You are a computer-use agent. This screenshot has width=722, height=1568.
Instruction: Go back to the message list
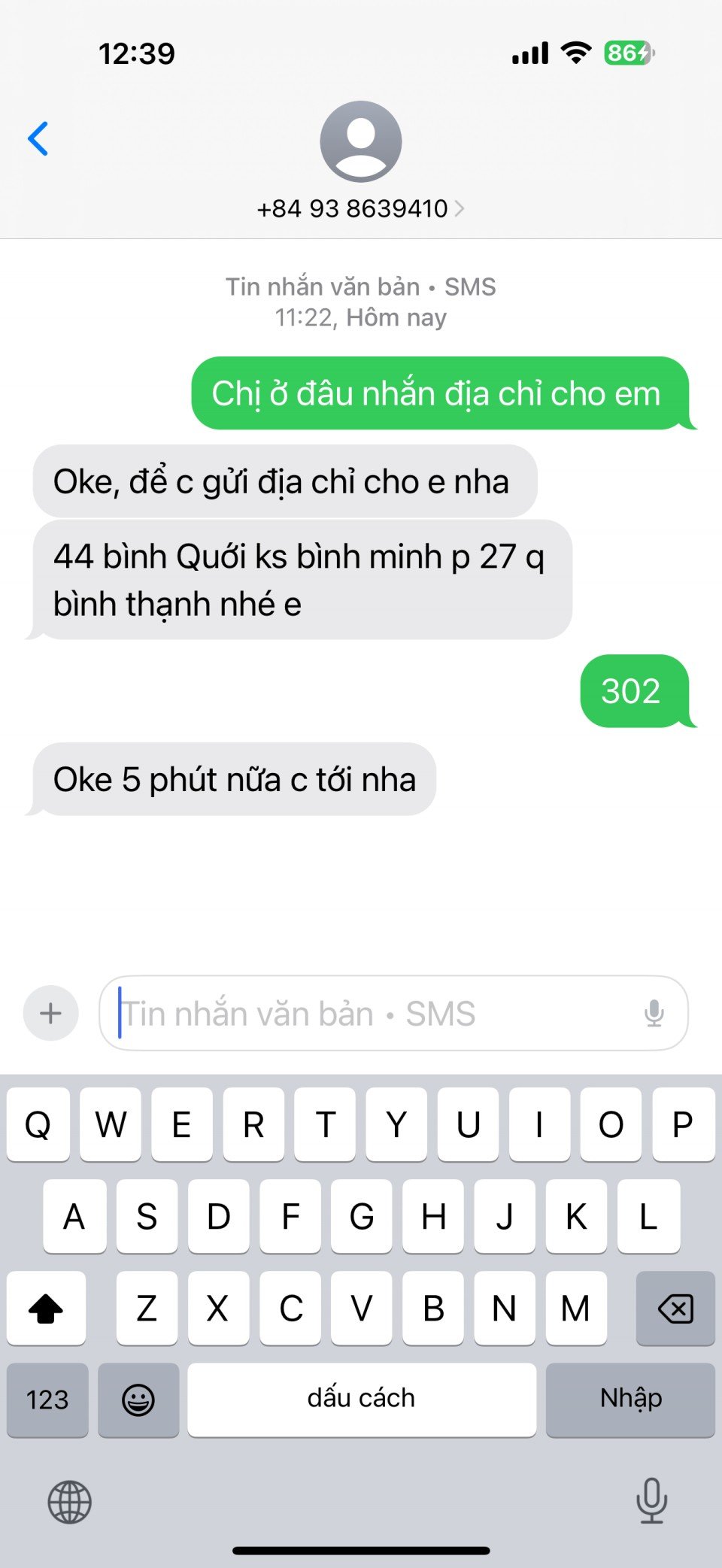[x=38, y=139]
